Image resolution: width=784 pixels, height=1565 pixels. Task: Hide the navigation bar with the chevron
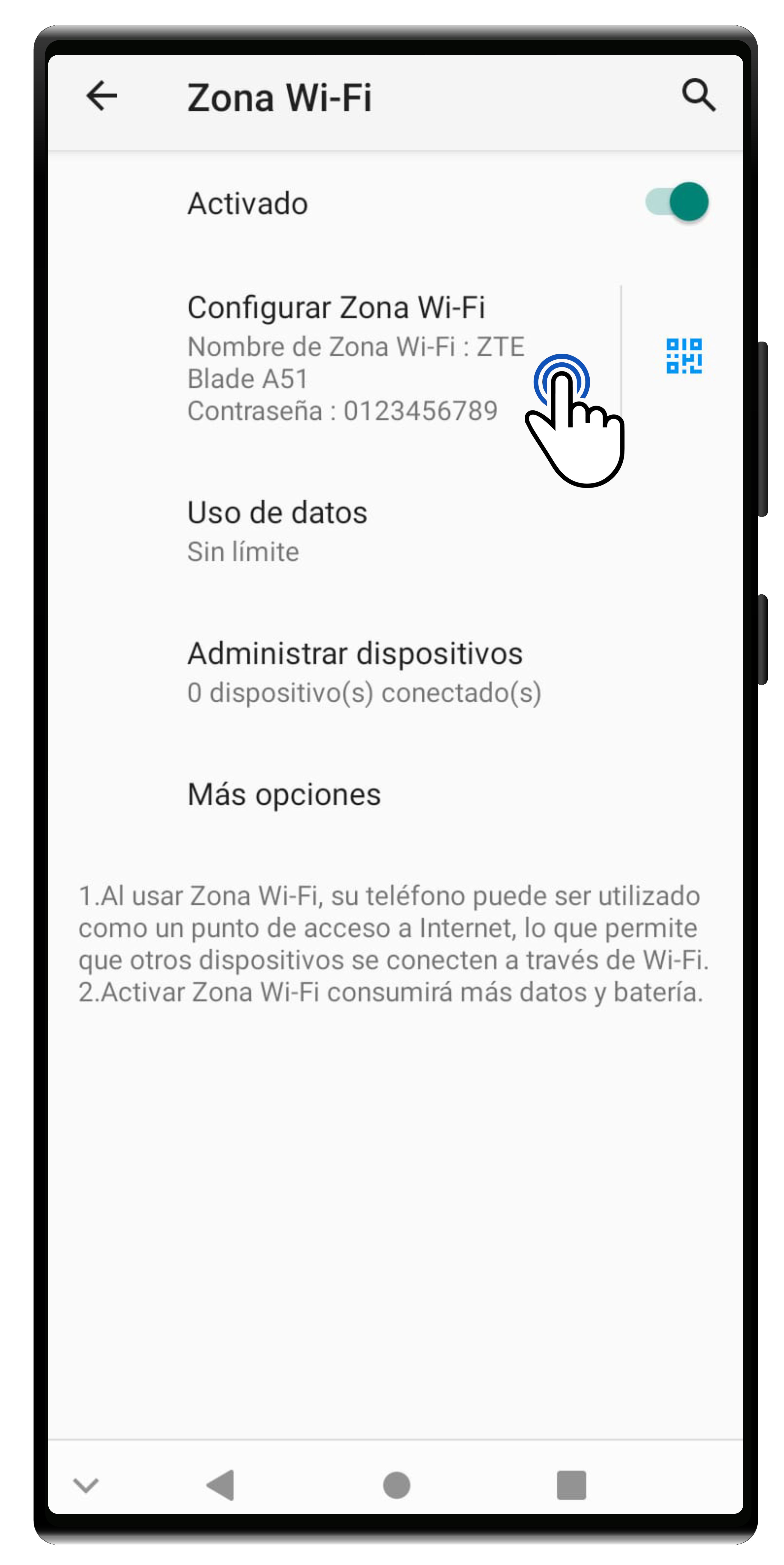pyautogui.click(x=86, y=1485)
